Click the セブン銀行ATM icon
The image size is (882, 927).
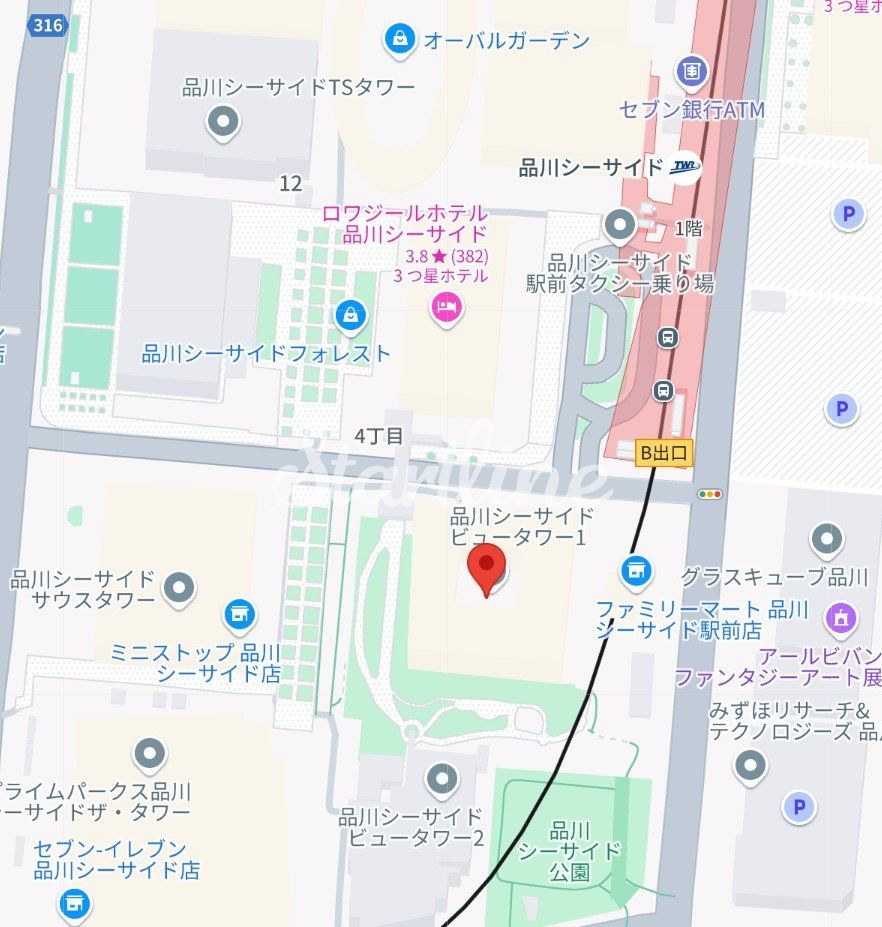coord(690,71)
